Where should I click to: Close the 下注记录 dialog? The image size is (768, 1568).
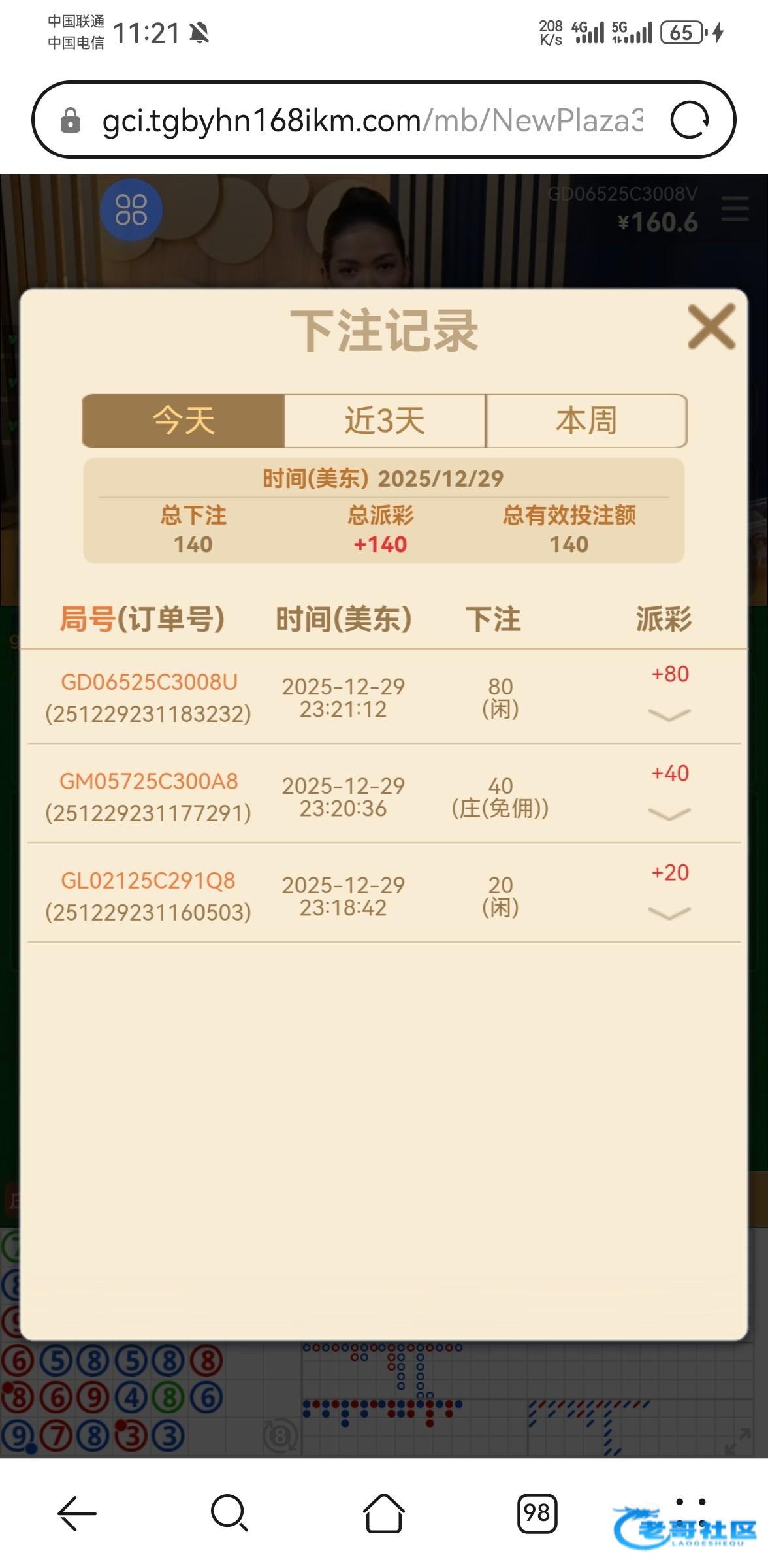coord(711,327)
